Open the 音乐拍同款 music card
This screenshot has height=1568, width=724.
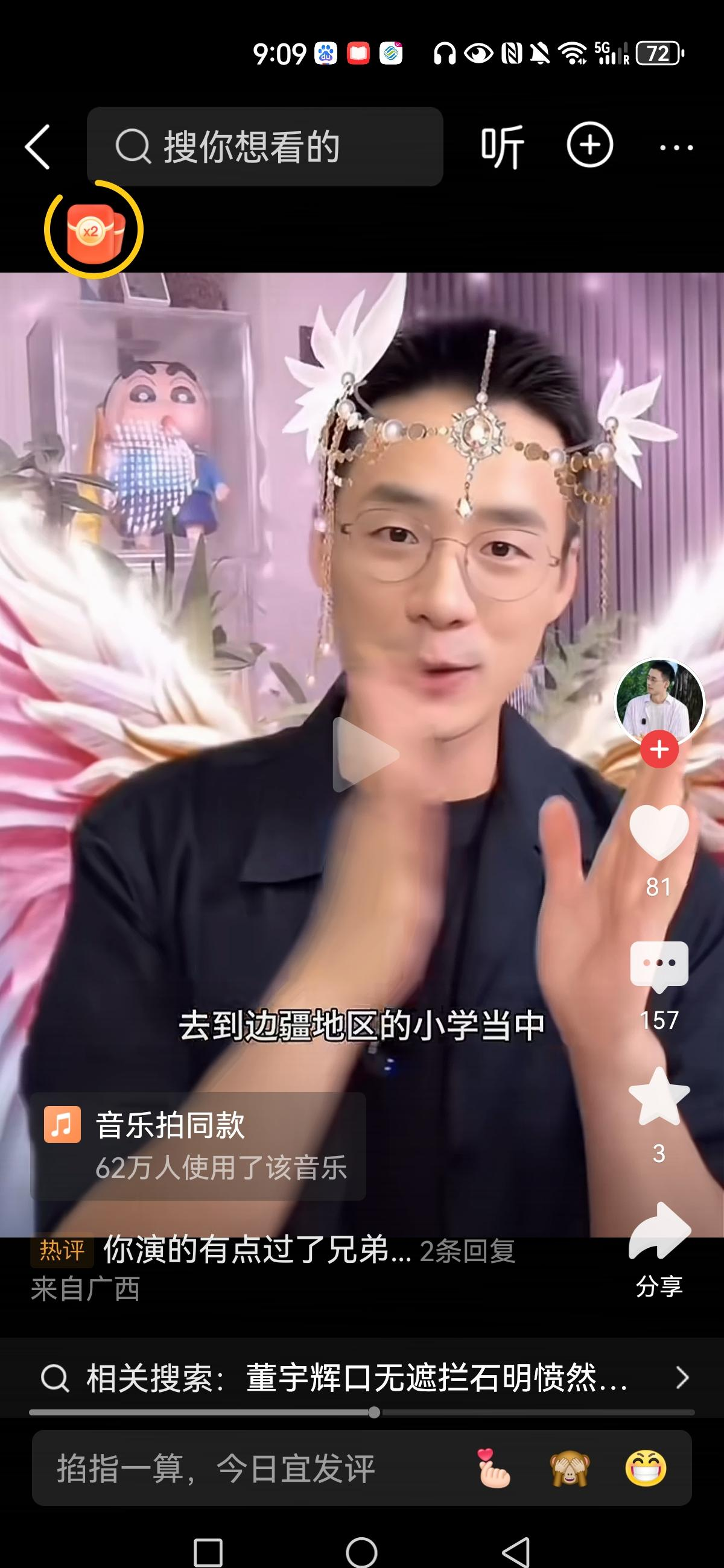(198, 1146)
